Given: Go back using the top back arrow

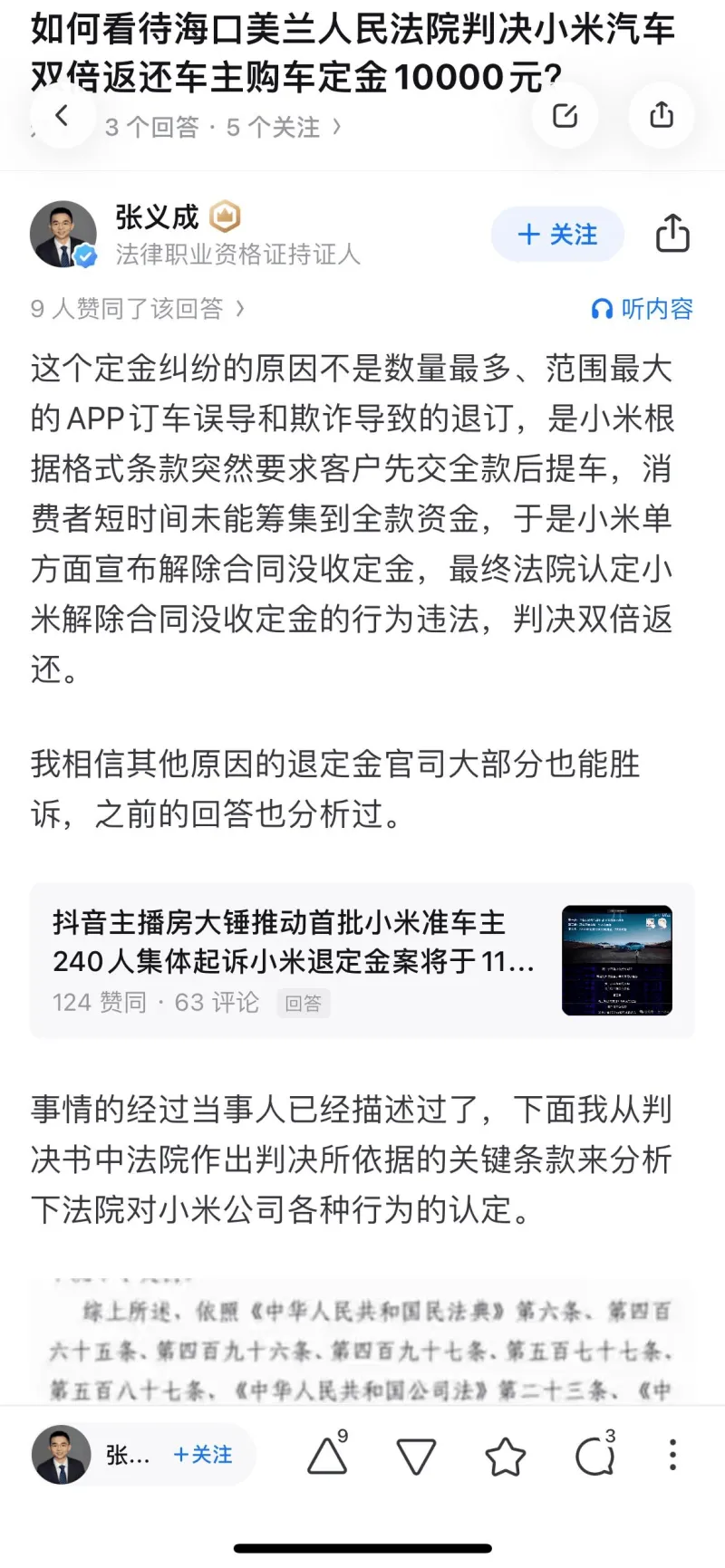Looking at the screenshot, I should click(61, 116).
